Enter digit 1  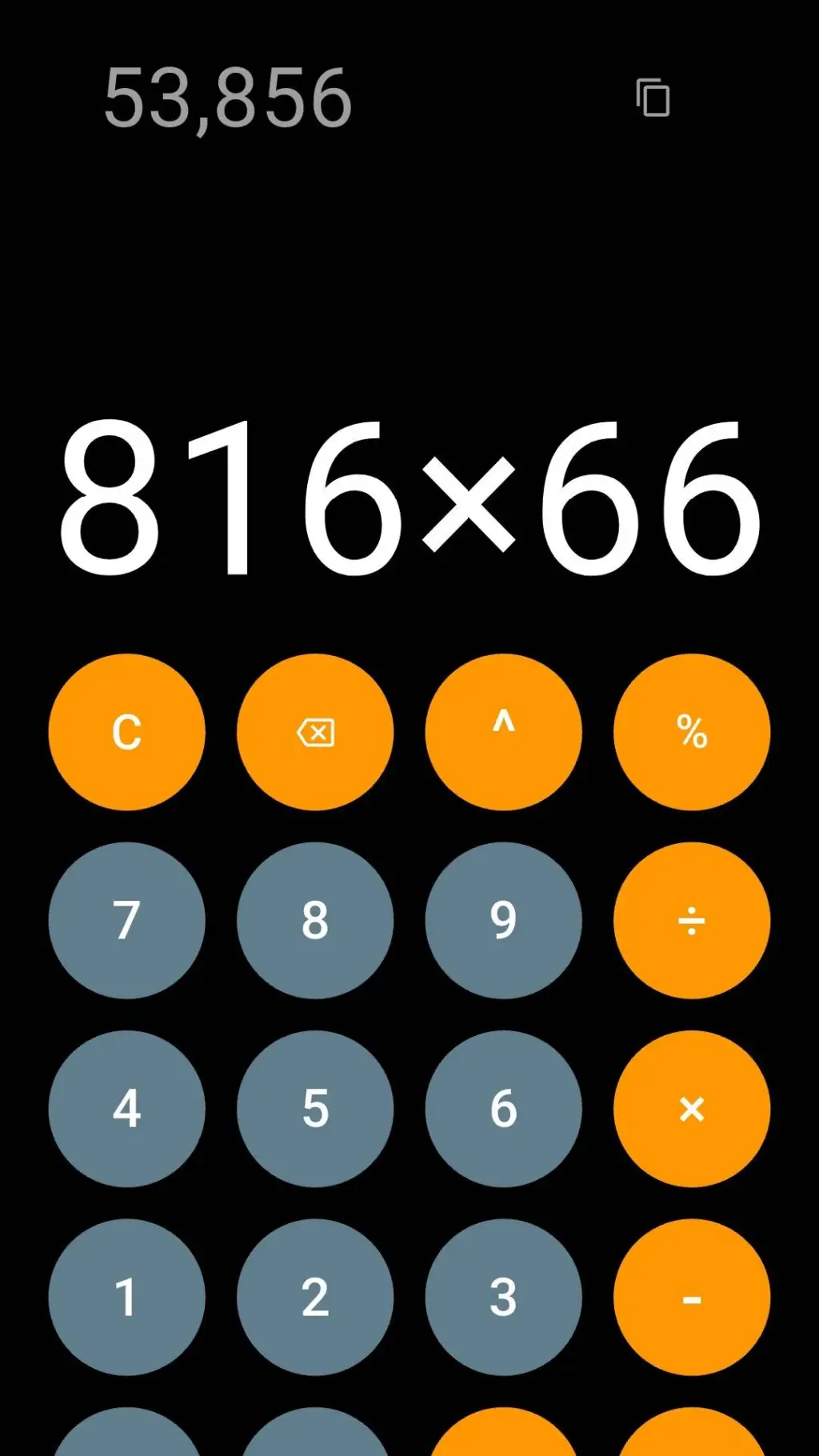(x=126, y=1297)
